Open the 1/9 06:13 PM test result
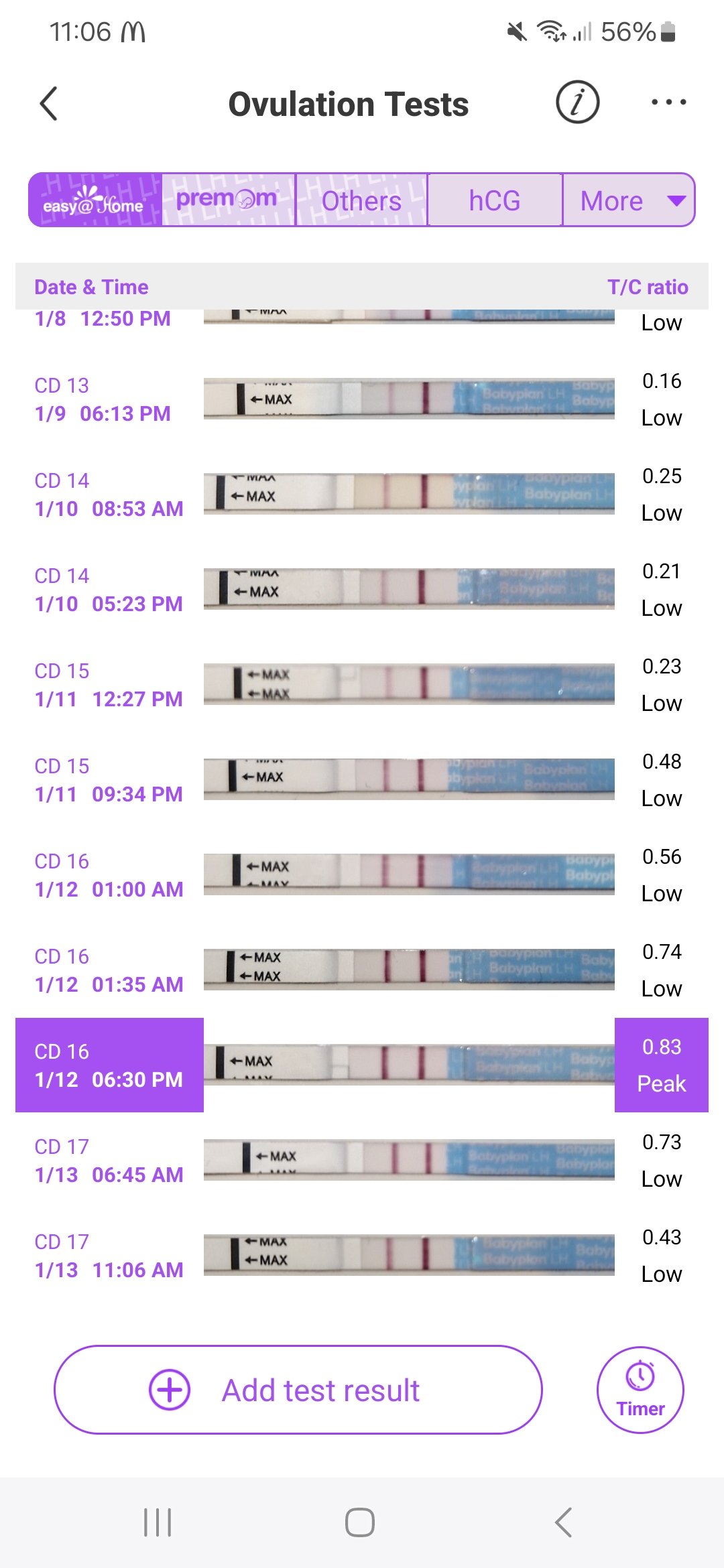The width and height of the screenshot is (724, 1568). pyautogui.click(x=362, y=399)
